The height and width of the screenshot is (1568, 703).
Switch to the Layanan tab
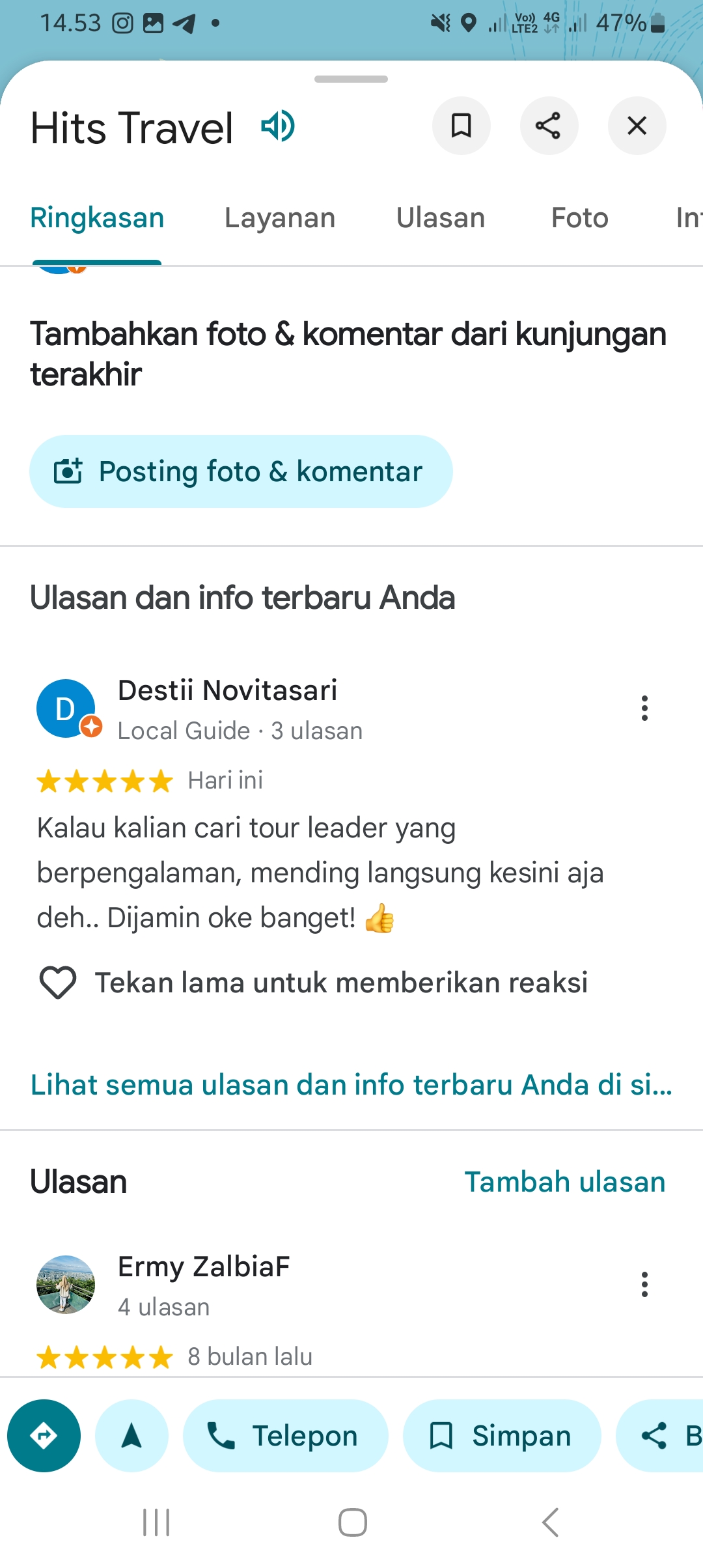(280, 218)
